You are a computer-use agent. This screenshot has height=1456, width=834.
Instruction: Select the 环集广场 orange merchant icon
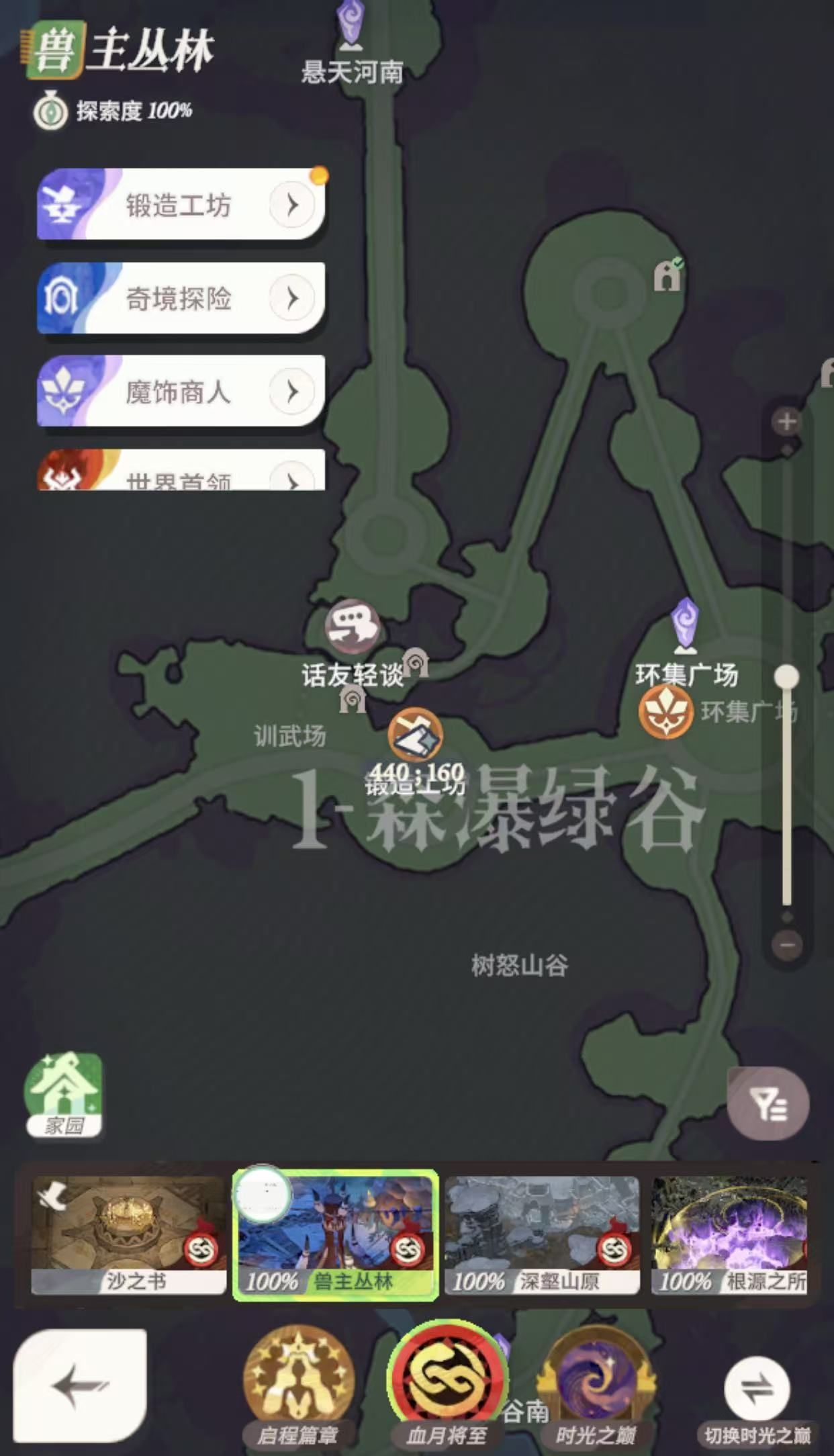pos(663,713)
